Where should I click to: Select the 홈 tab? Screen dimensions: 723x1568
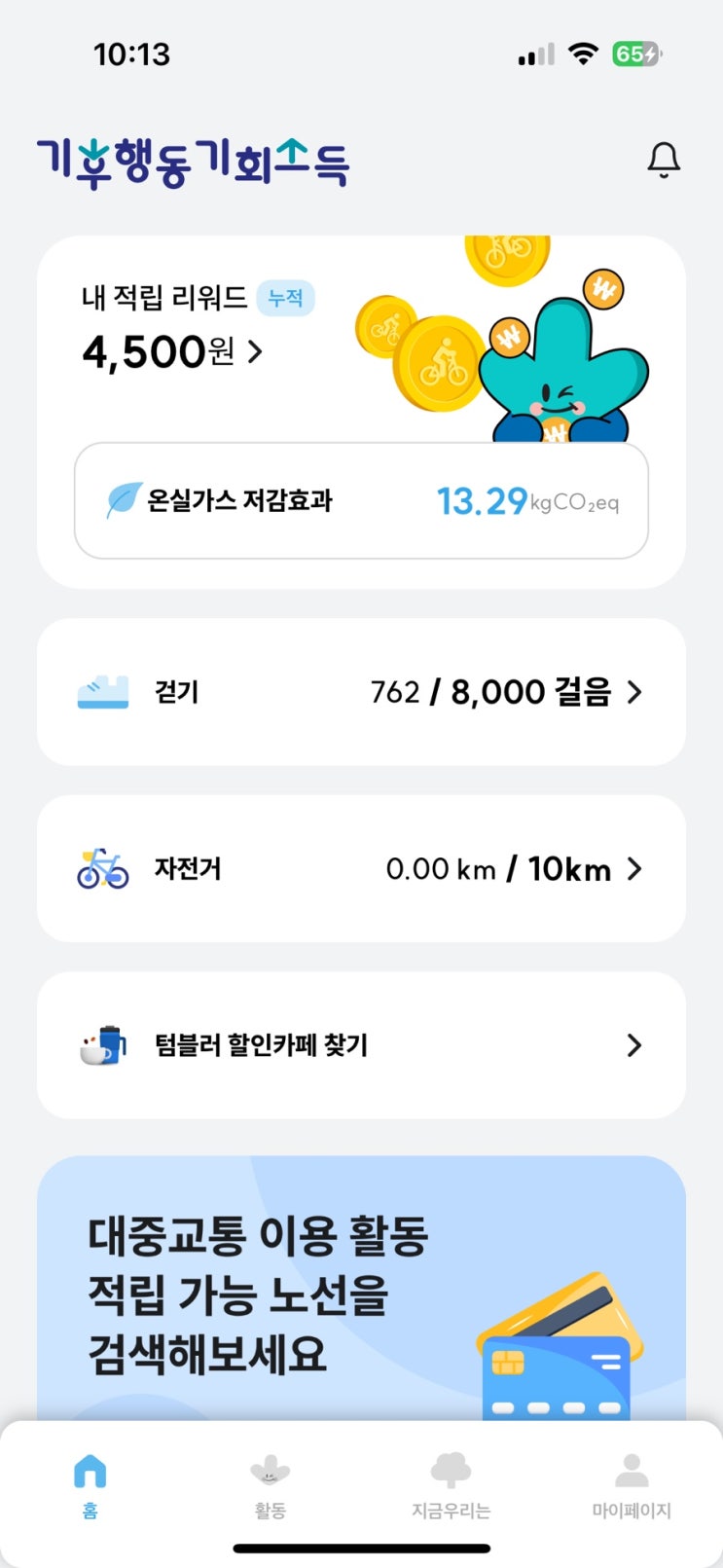[x=90, y=1486]
